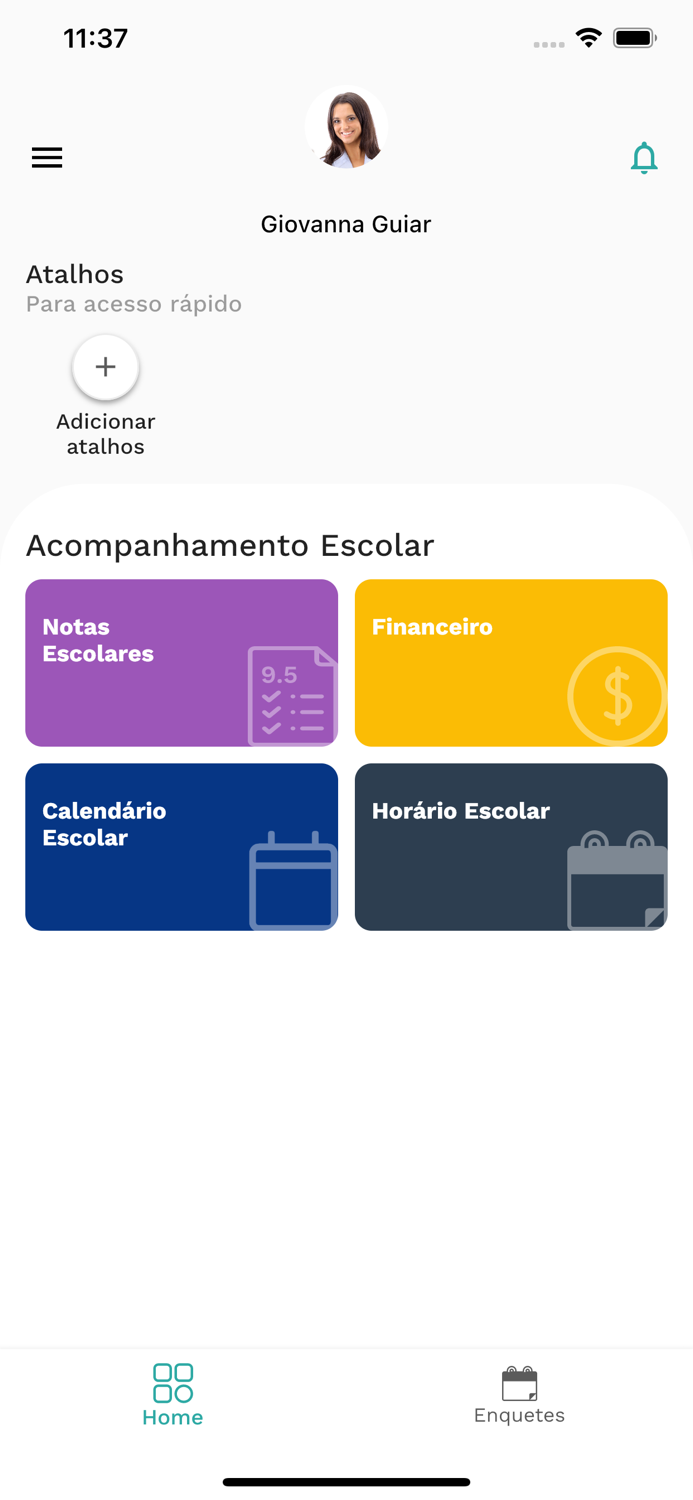Open the Horário Escolar card
This screenshot has height=1500, width=693.
[x=511, y=846]
